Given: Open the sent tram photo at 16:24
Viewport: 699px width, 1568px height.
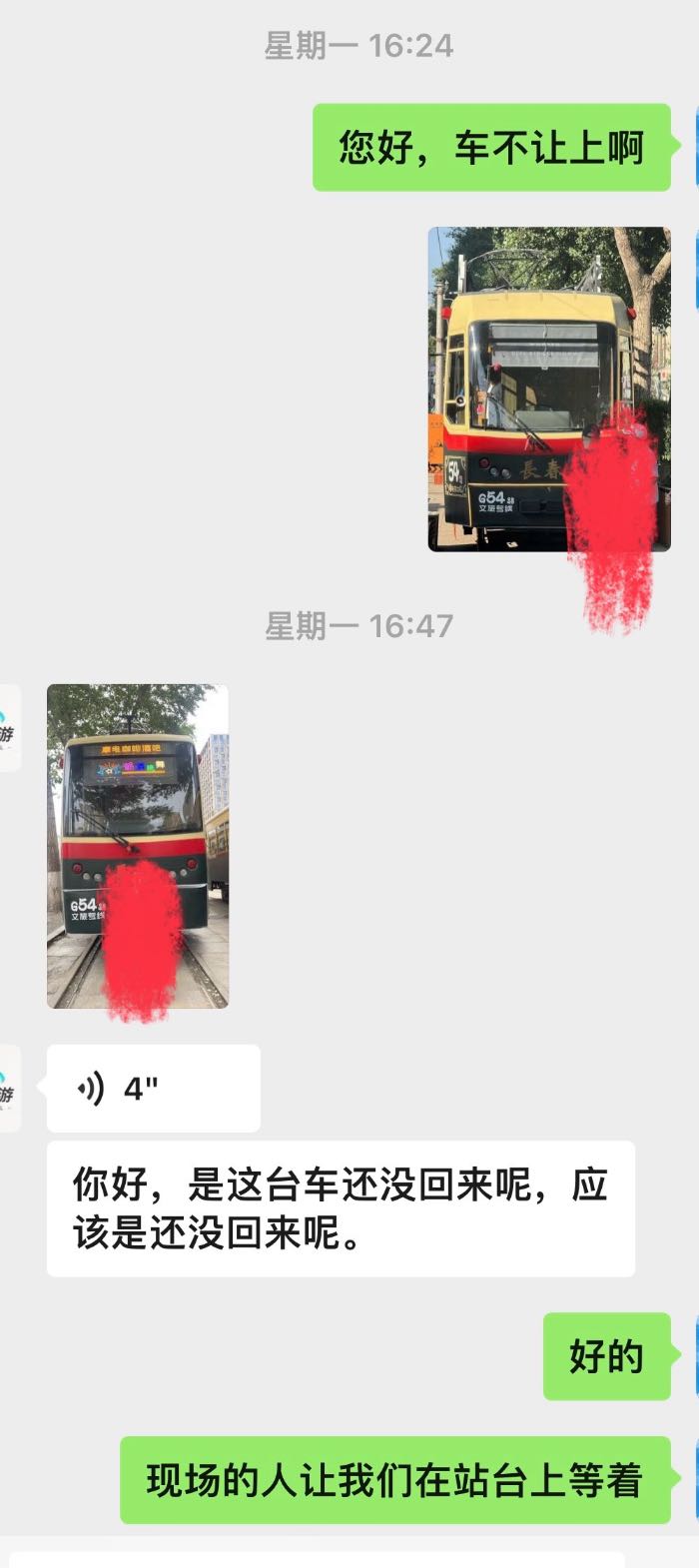Looking at the screenshot, I should (x=549, y=389).
